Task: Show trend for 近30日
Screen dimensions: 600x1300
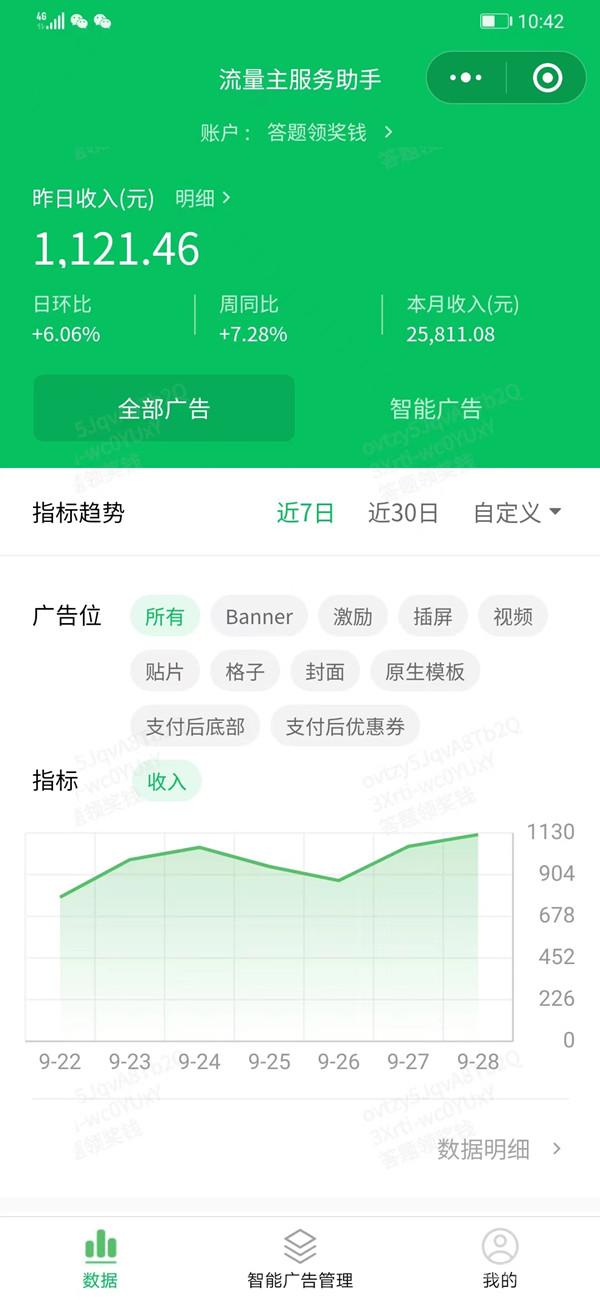Action: click(403, 513)
